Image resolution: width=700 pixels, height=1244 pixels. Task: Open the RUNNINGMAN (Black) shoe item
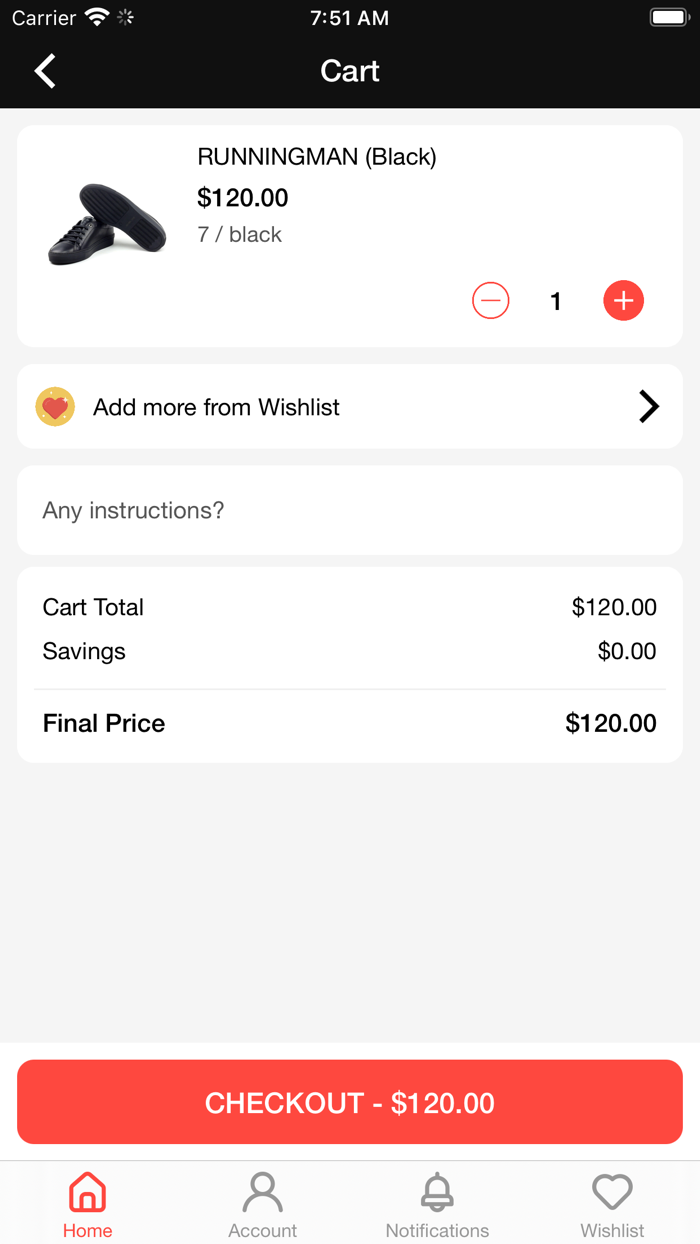tap(316, 157)
